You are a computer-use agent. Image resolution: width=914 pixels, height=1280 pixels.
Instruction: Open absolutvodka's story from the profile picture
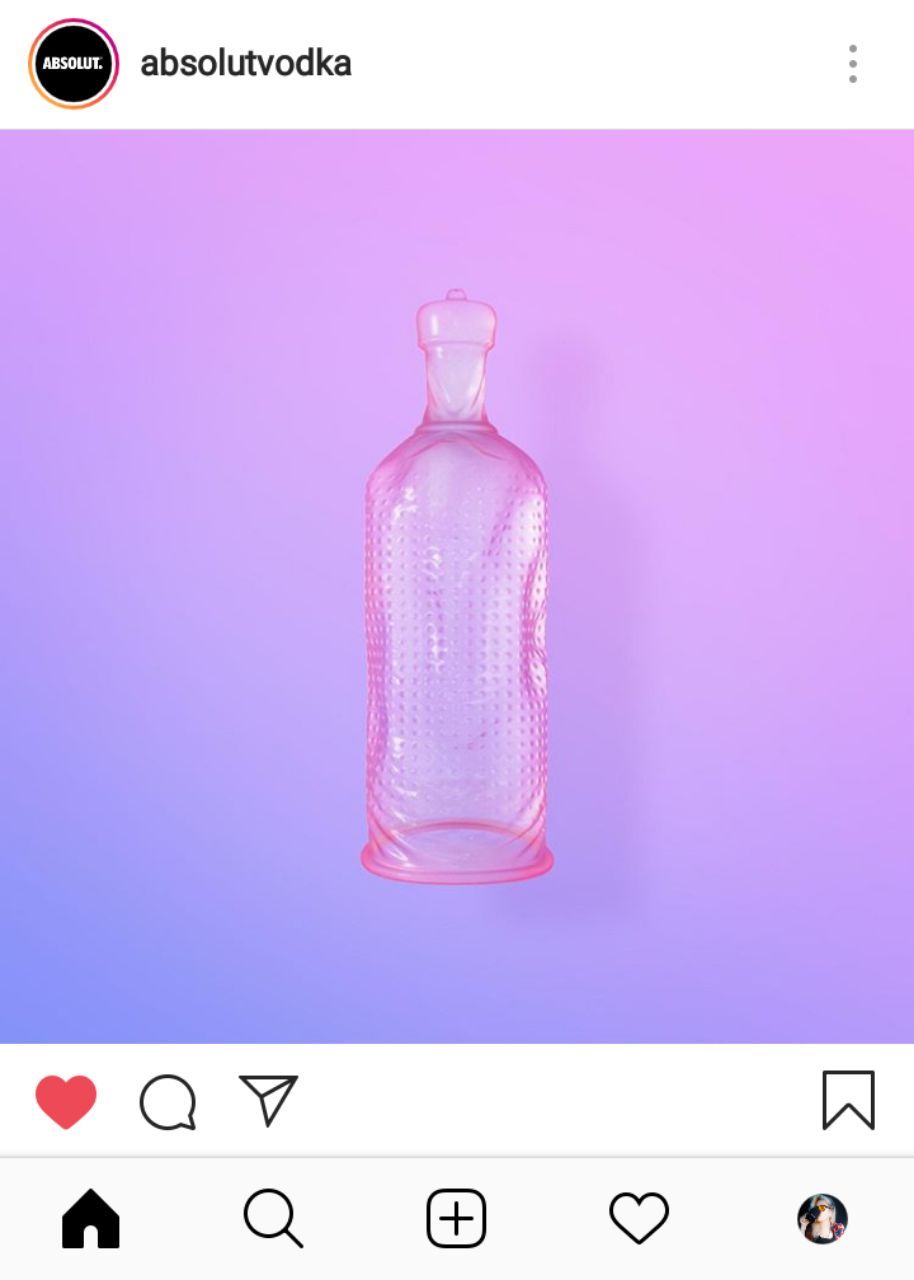click(x=73, y=63)
